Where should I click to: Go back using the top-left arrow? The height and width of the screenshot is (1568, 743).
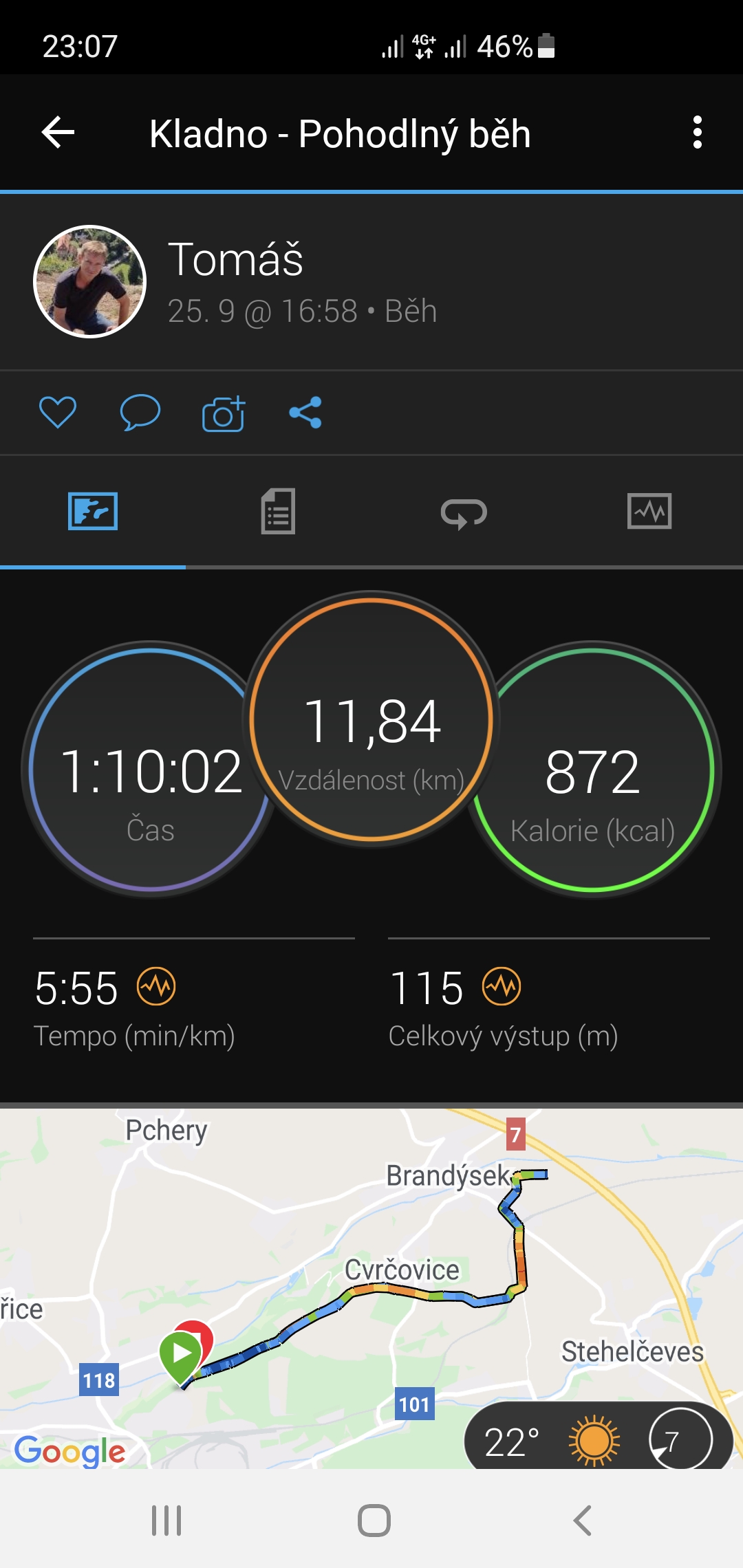[58, 132]
